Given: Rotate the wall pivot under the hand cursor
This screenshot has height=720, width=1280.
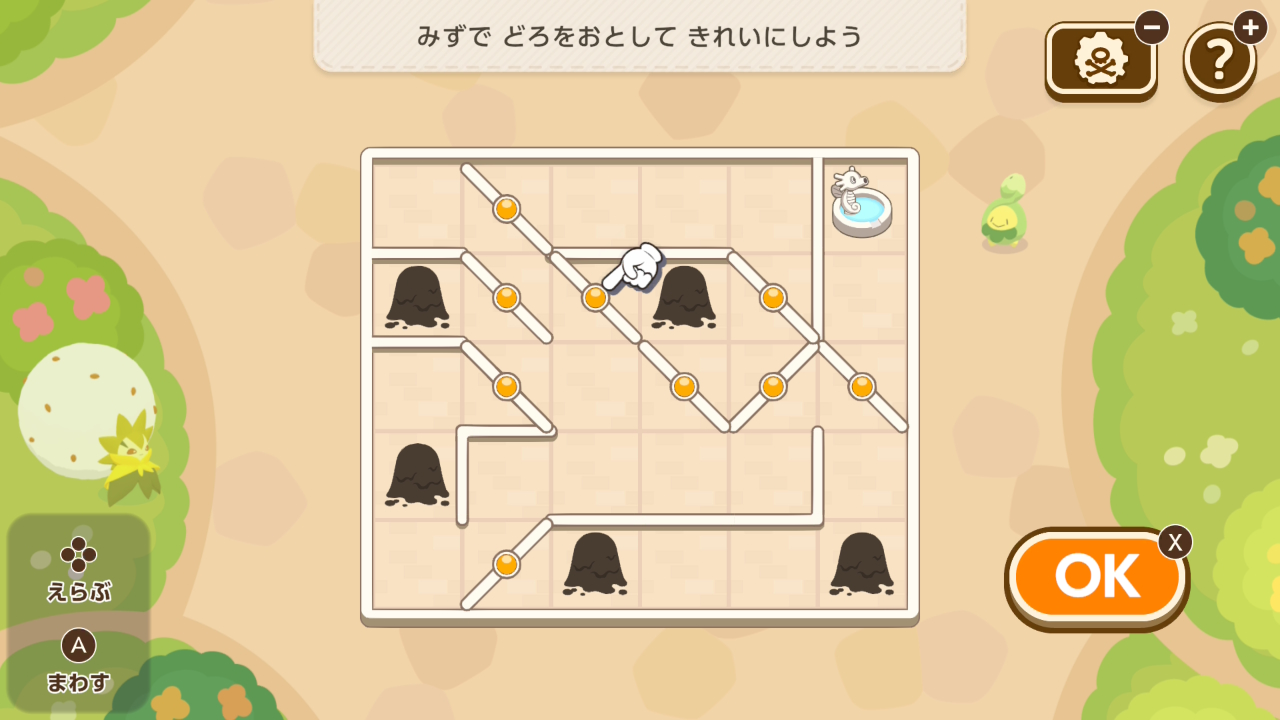Looking at the screenshot, I should (596, 297).
